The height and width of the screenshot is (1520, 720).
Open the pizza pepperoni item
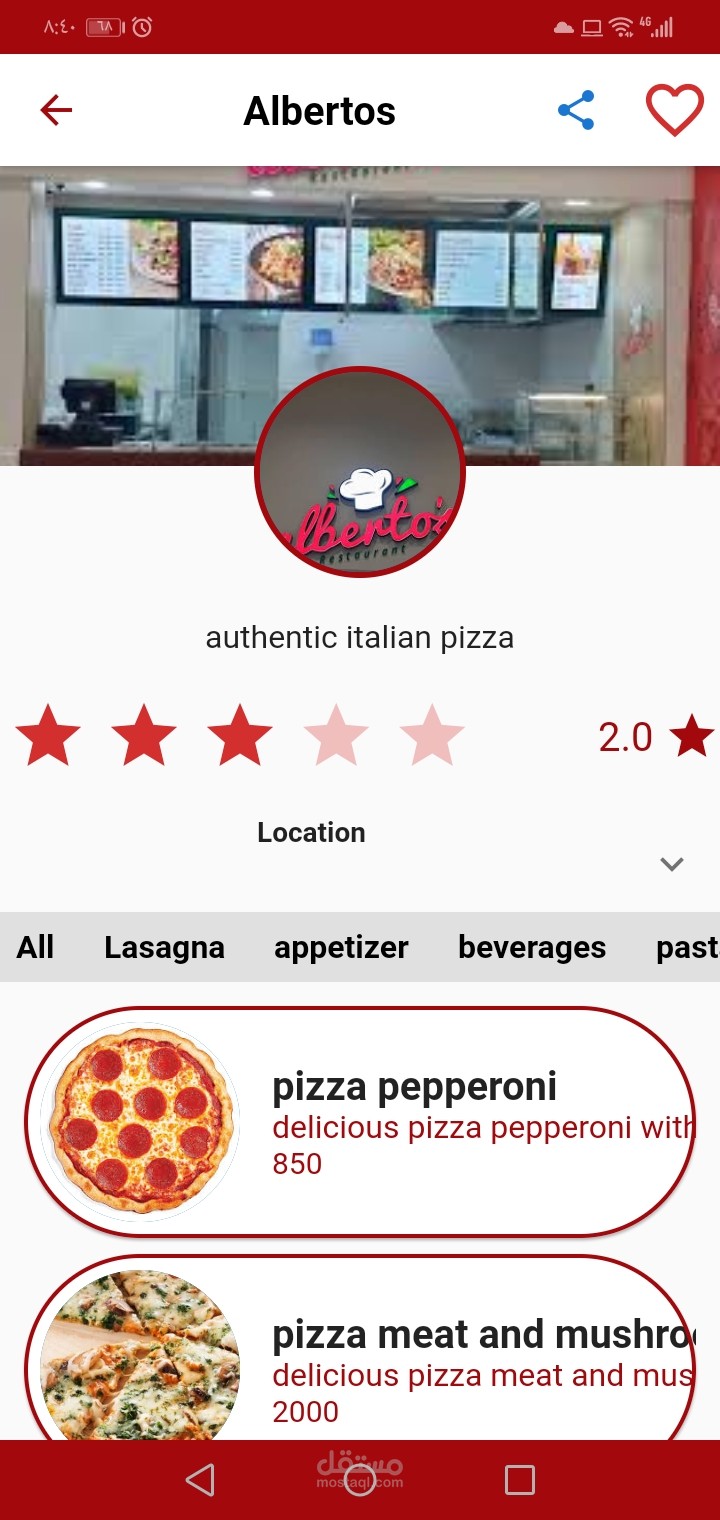360,1122
